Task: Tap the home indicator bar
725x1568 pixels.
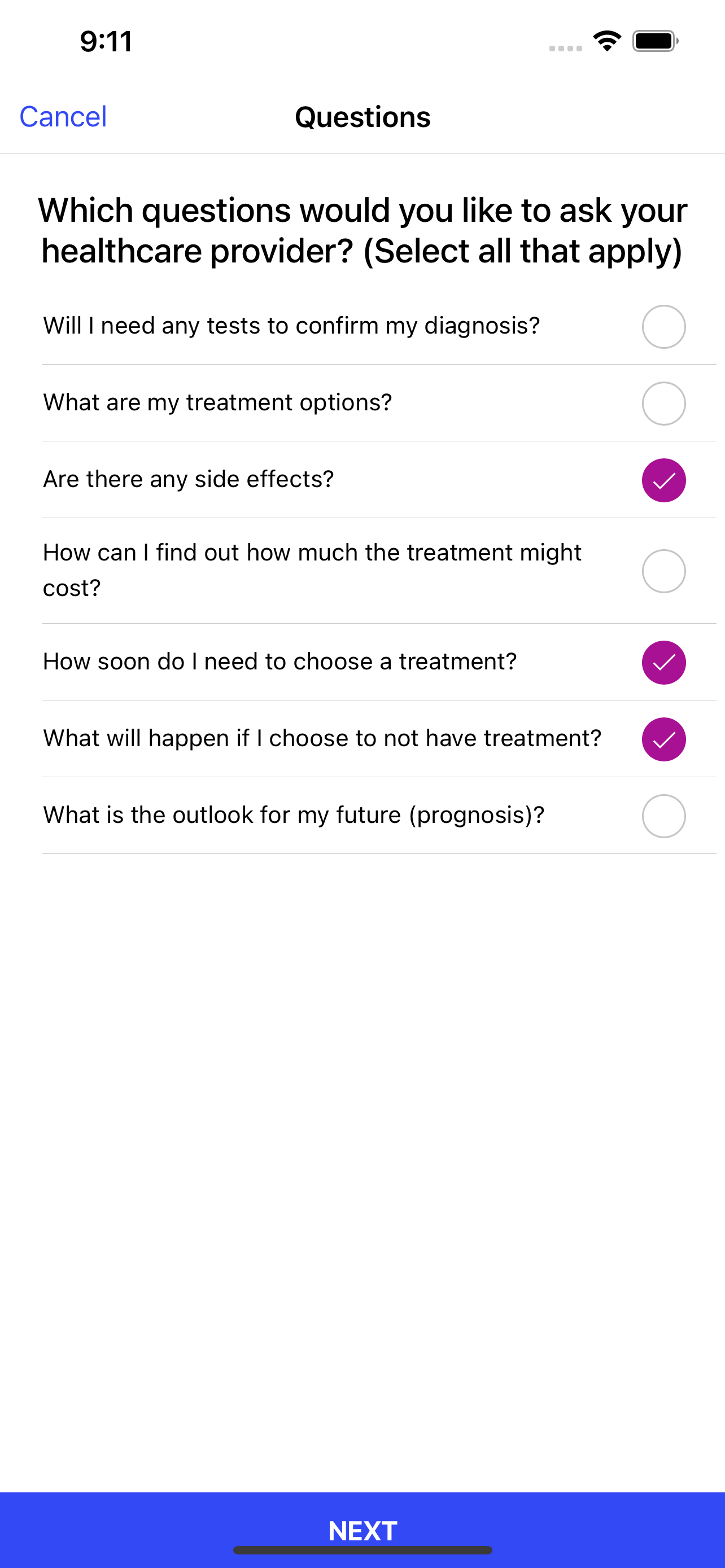Action: 362,1551
